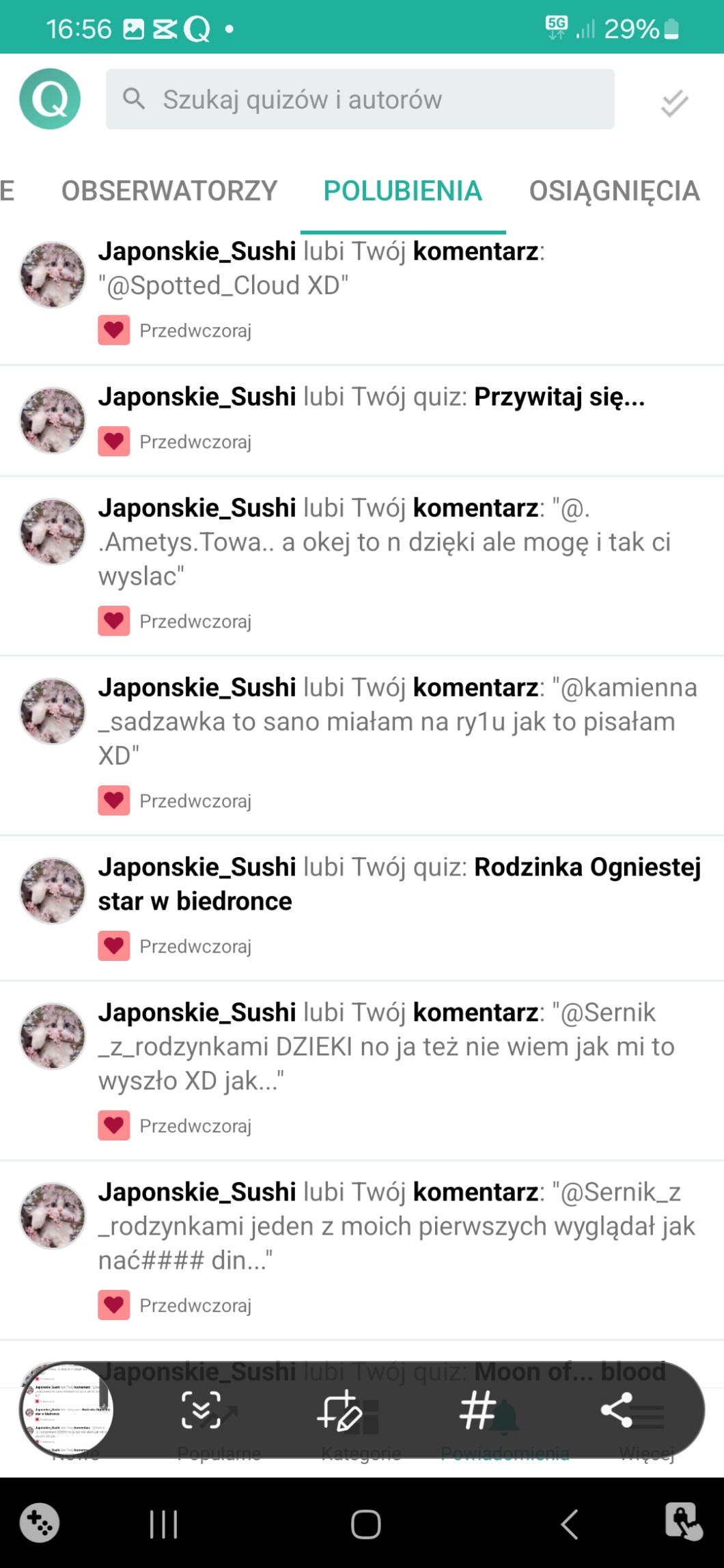Mark all notifications as read
Viewport: 724px width, 1568px height.
pos(674,103)
